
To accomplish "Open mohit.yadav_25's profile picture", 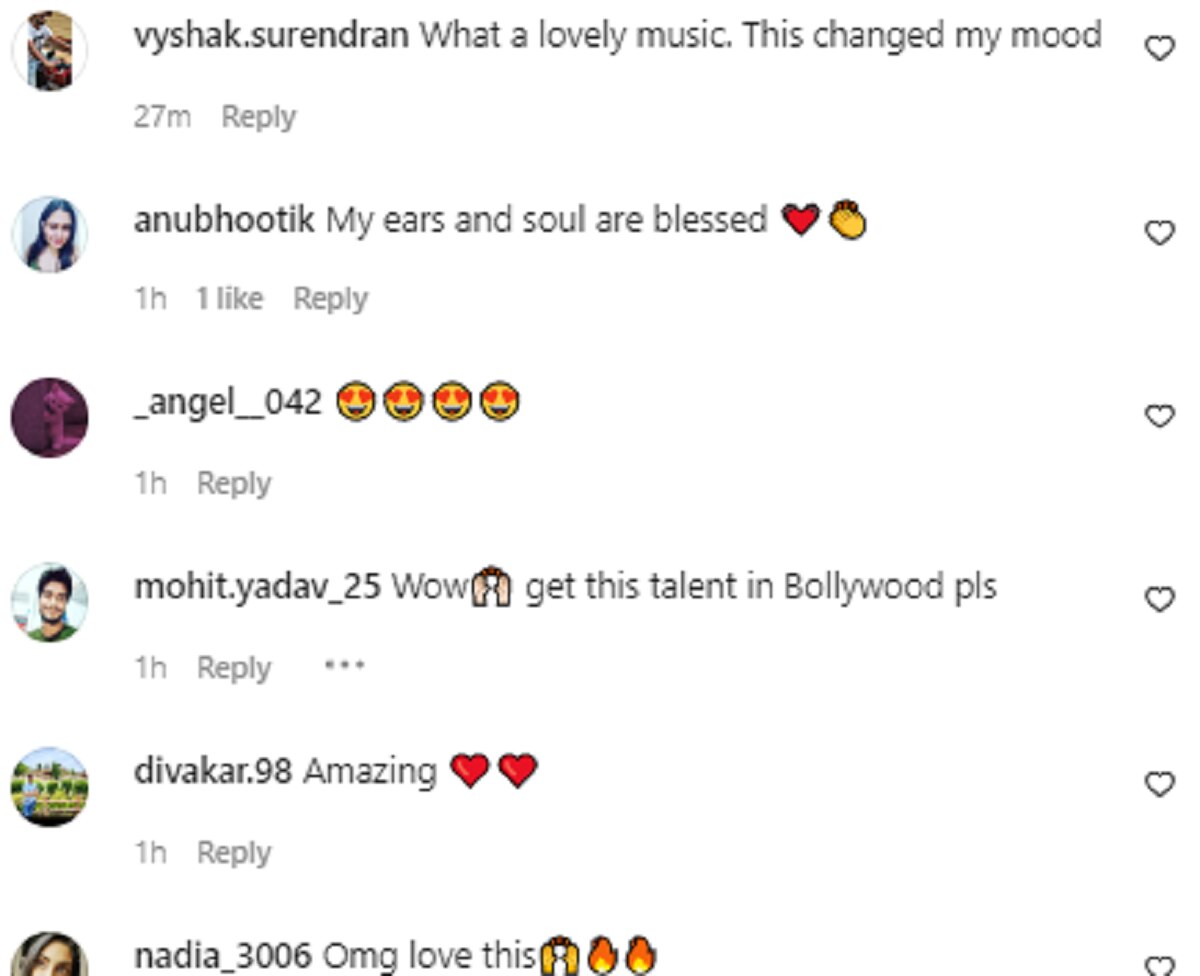I will 49,603.
